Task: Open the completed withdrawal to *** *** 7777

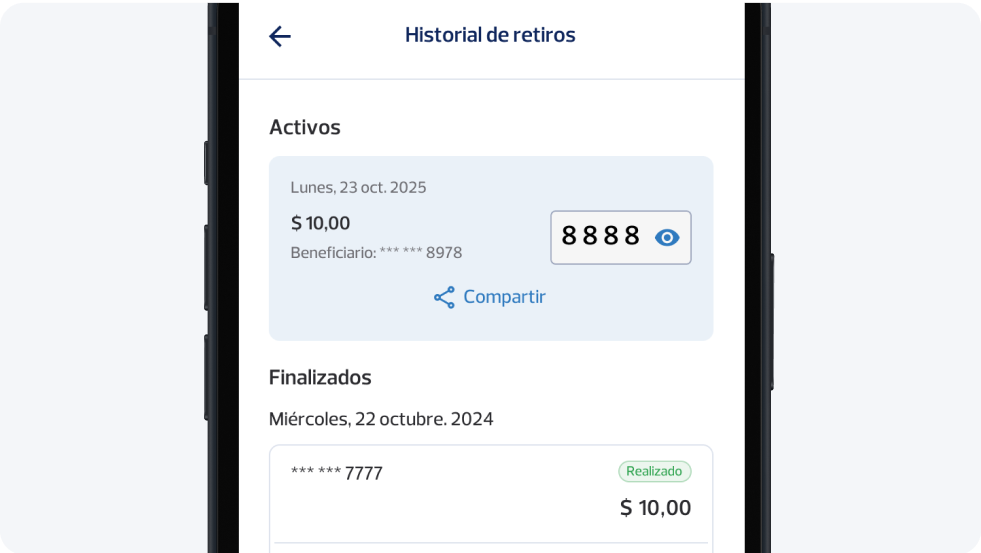Action: pos(490,491)
